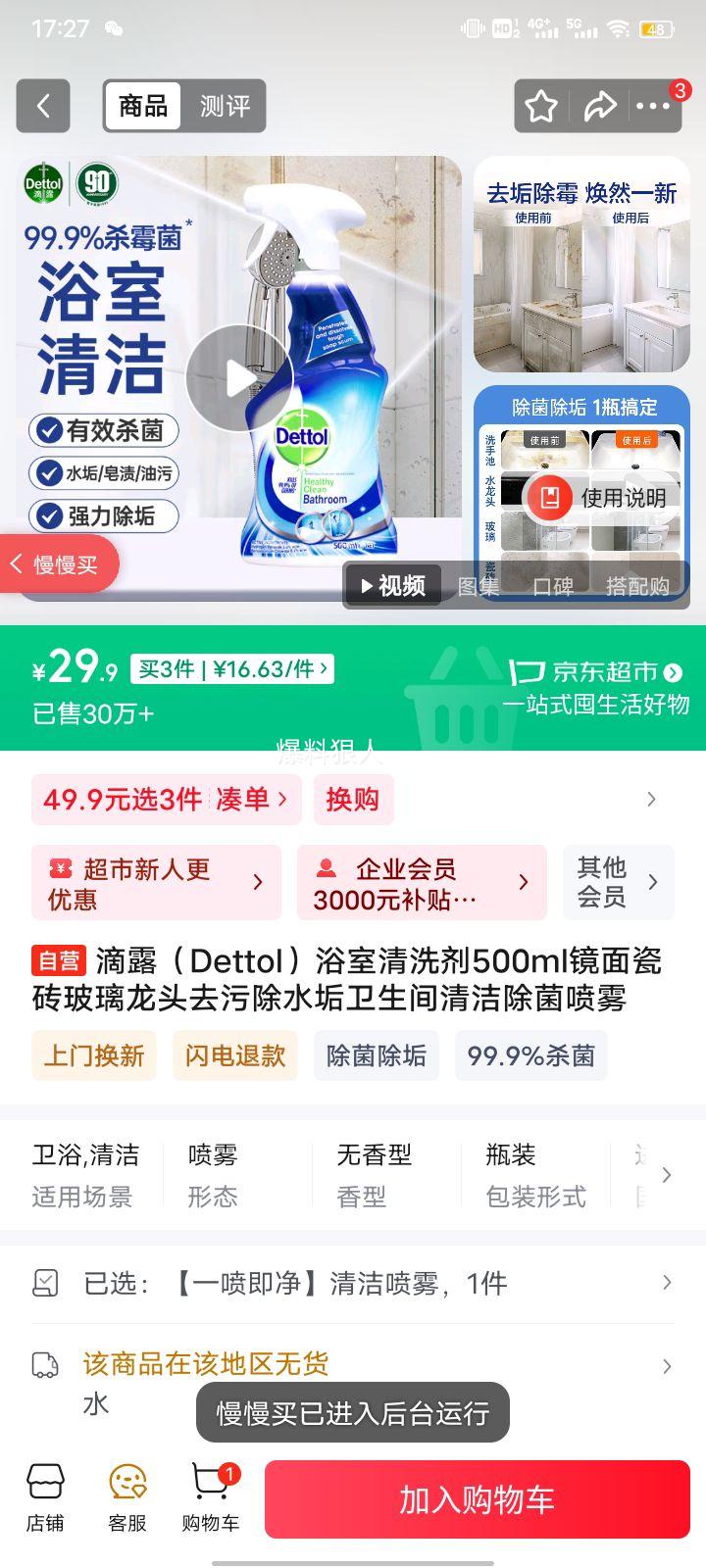
Task: Open the share icon
Action: point(600,106)
